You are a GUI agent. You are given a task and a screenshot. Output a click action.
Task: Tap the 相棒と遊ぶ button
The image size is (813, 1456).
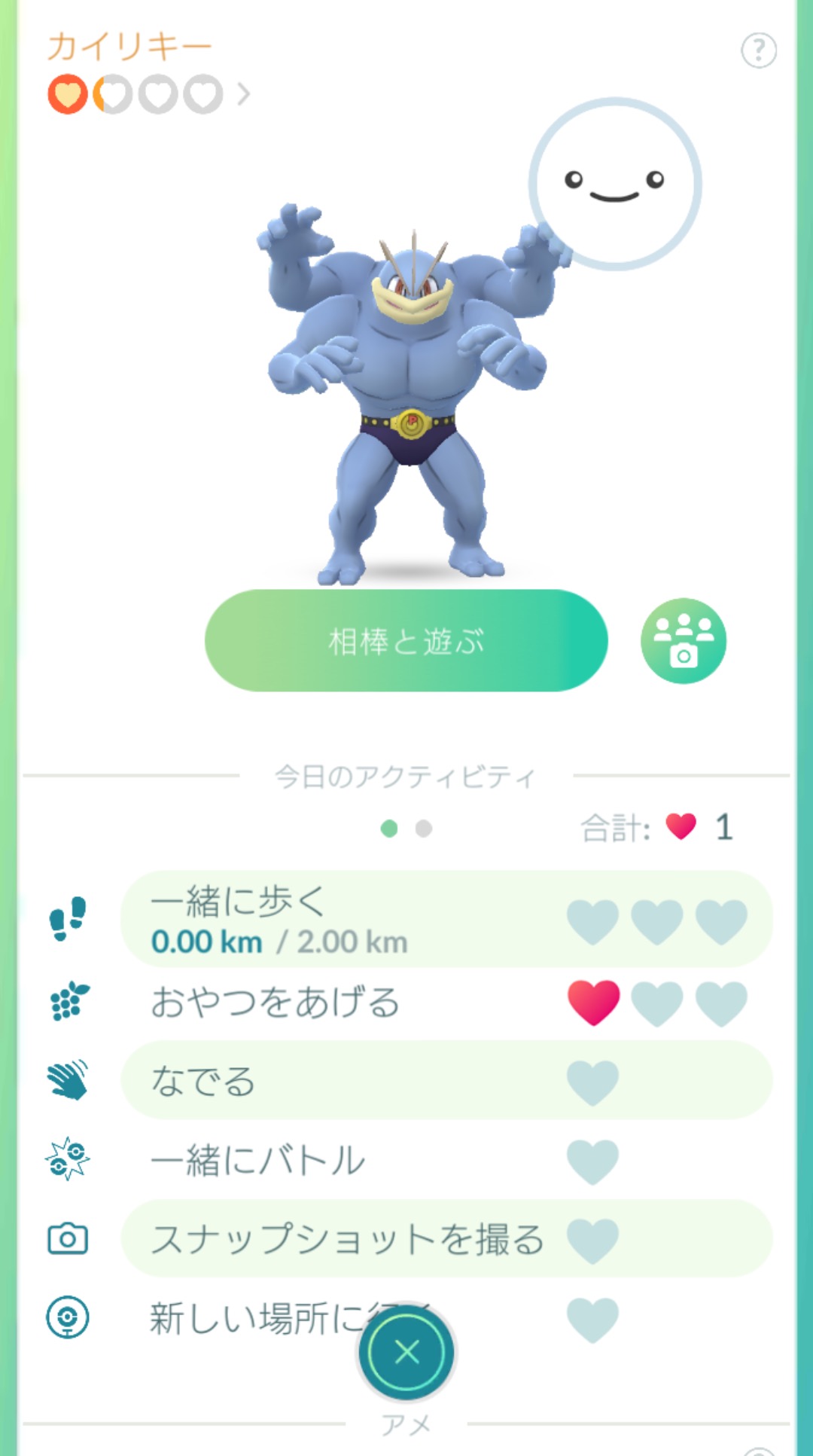(406, 641)
